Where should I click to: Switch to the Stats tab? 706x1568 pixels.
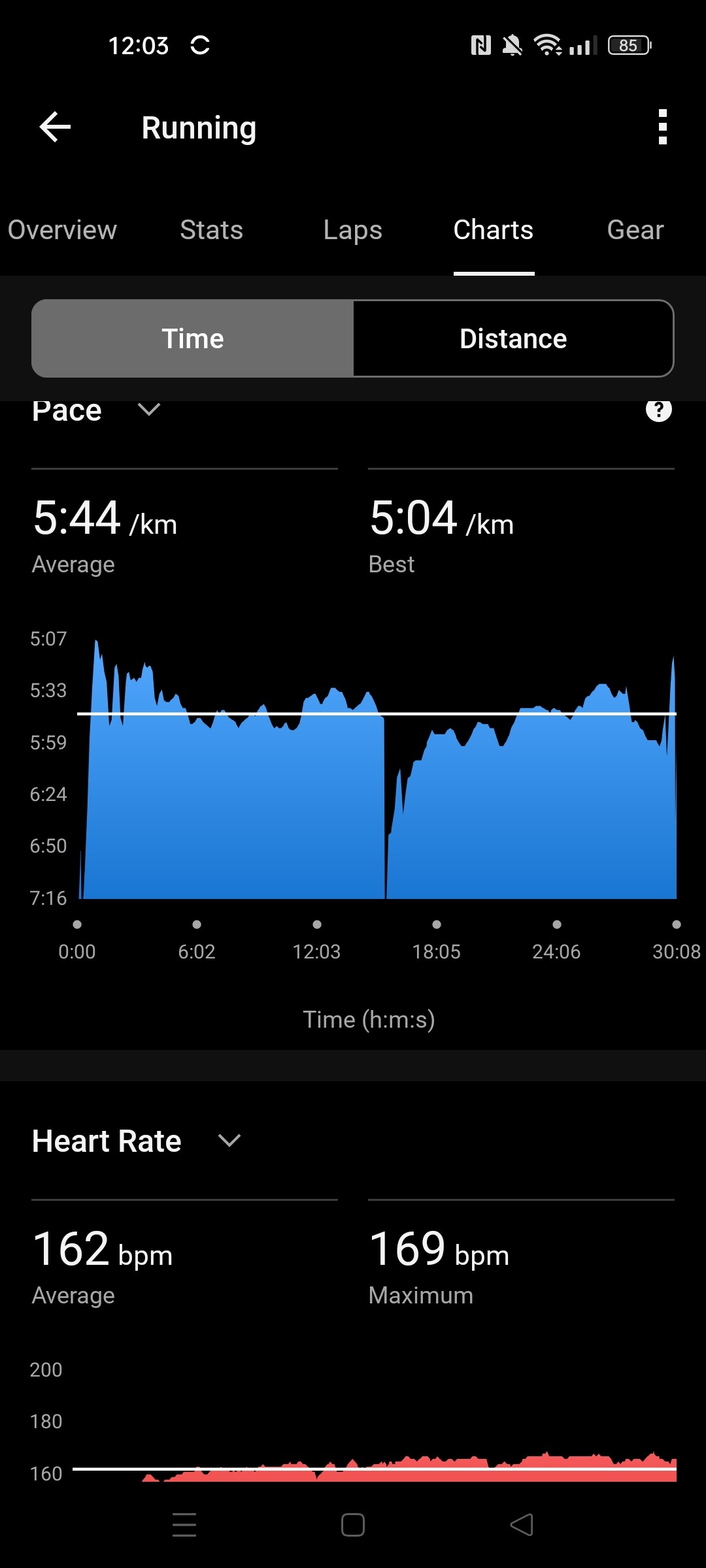click(x=211, y=230)
